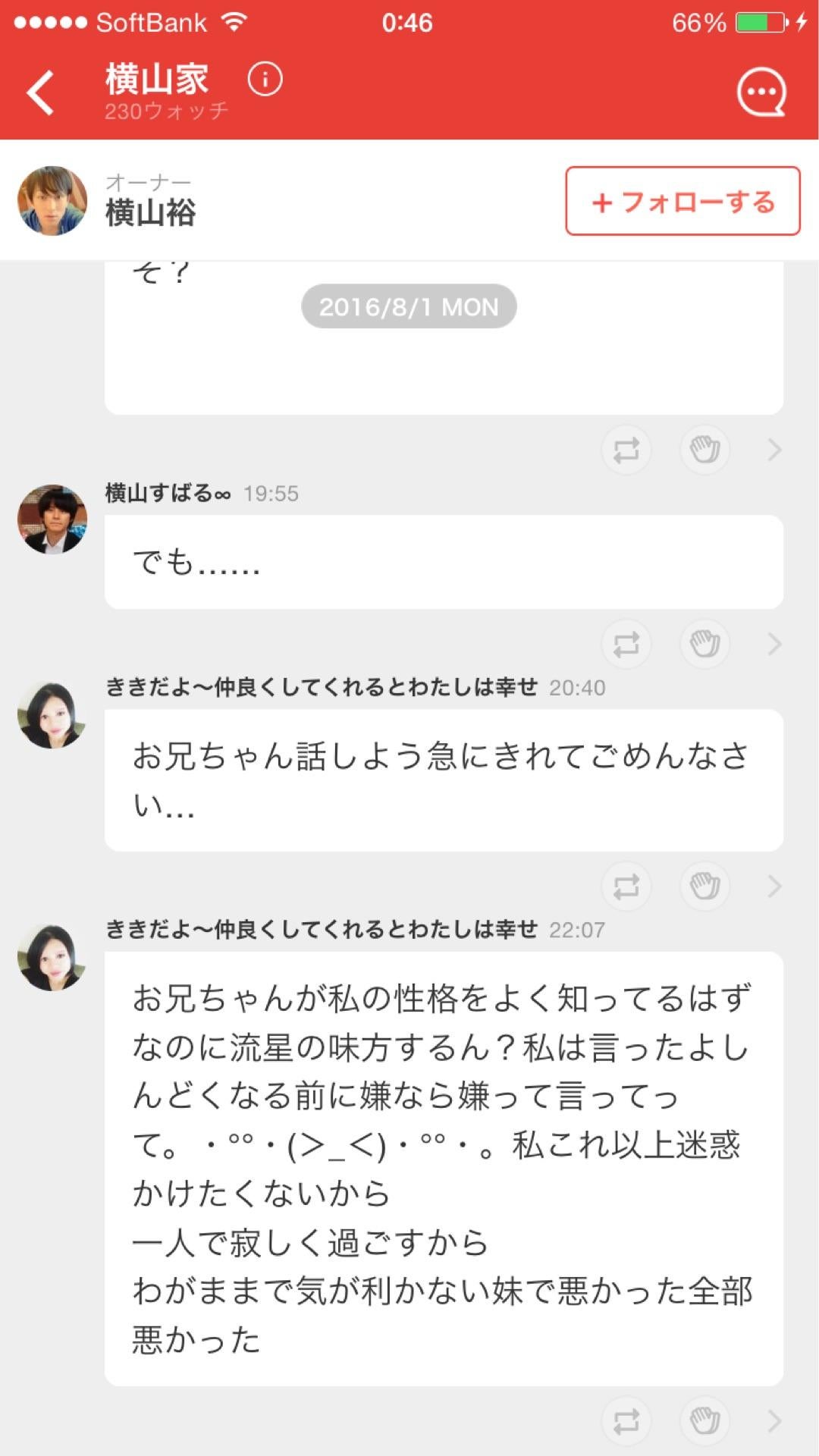Clap for the message above 2016/8/1 badge
Image resolution: width=819 pixels, height=1456 pixels.
pos(704,450)
